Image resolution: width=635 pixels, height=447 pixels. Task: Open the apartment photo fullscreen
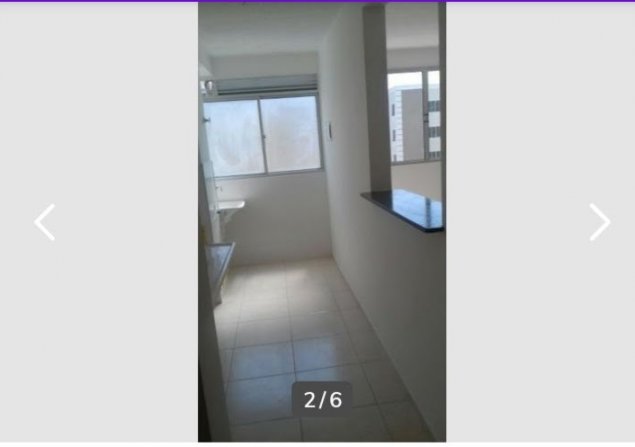tap(321, 220)
